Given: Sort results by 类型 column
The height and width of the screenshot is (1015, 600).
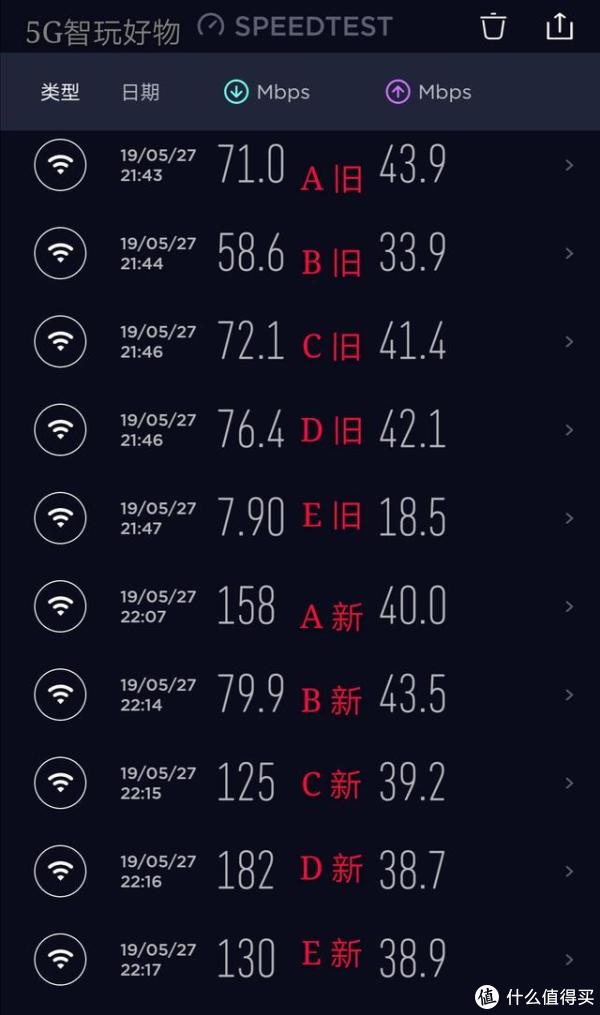Looking at the screenshot, I should click(x=60, y=92).
